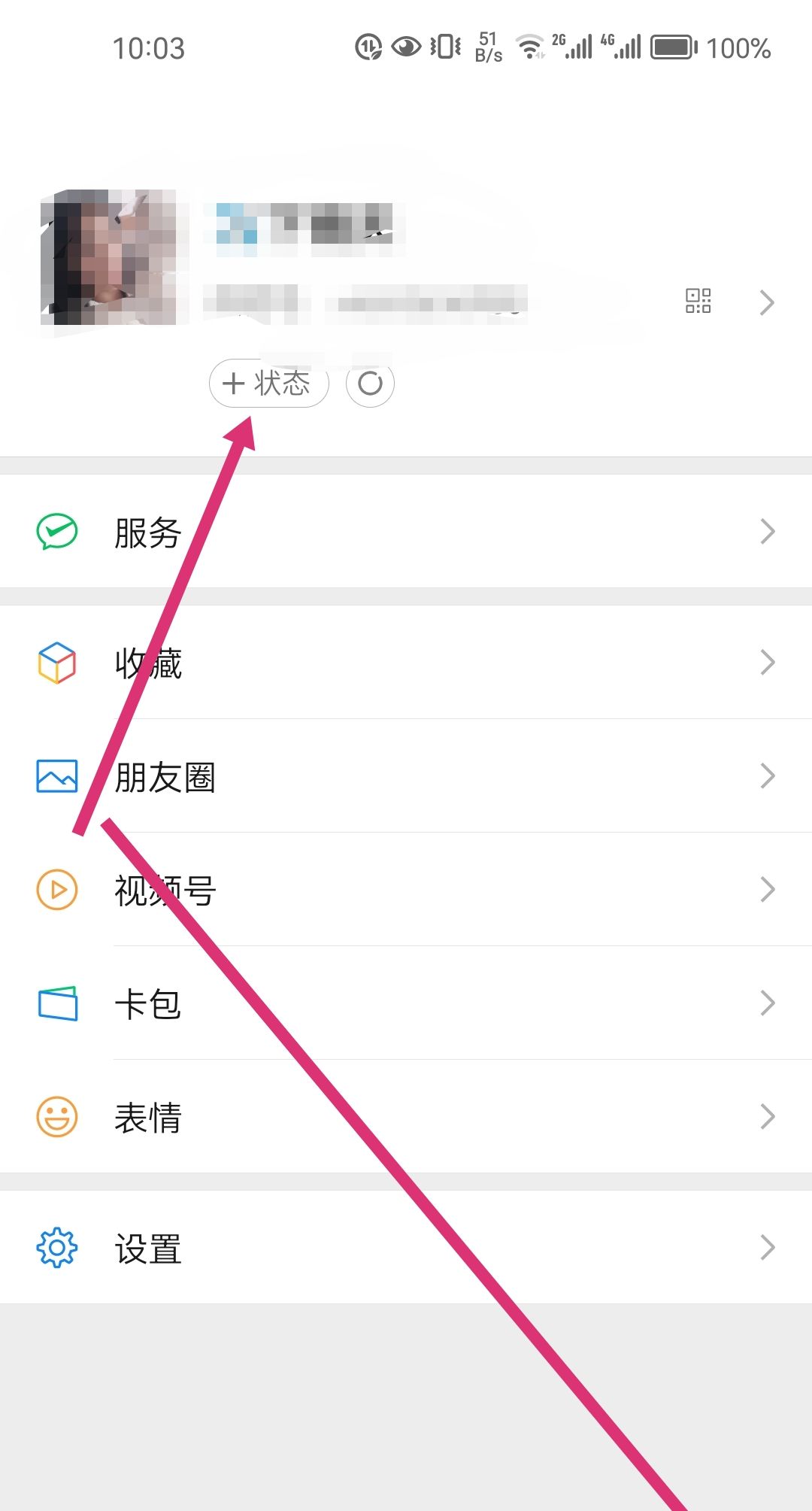Expand the profile details with its chevron

[767, 302]
